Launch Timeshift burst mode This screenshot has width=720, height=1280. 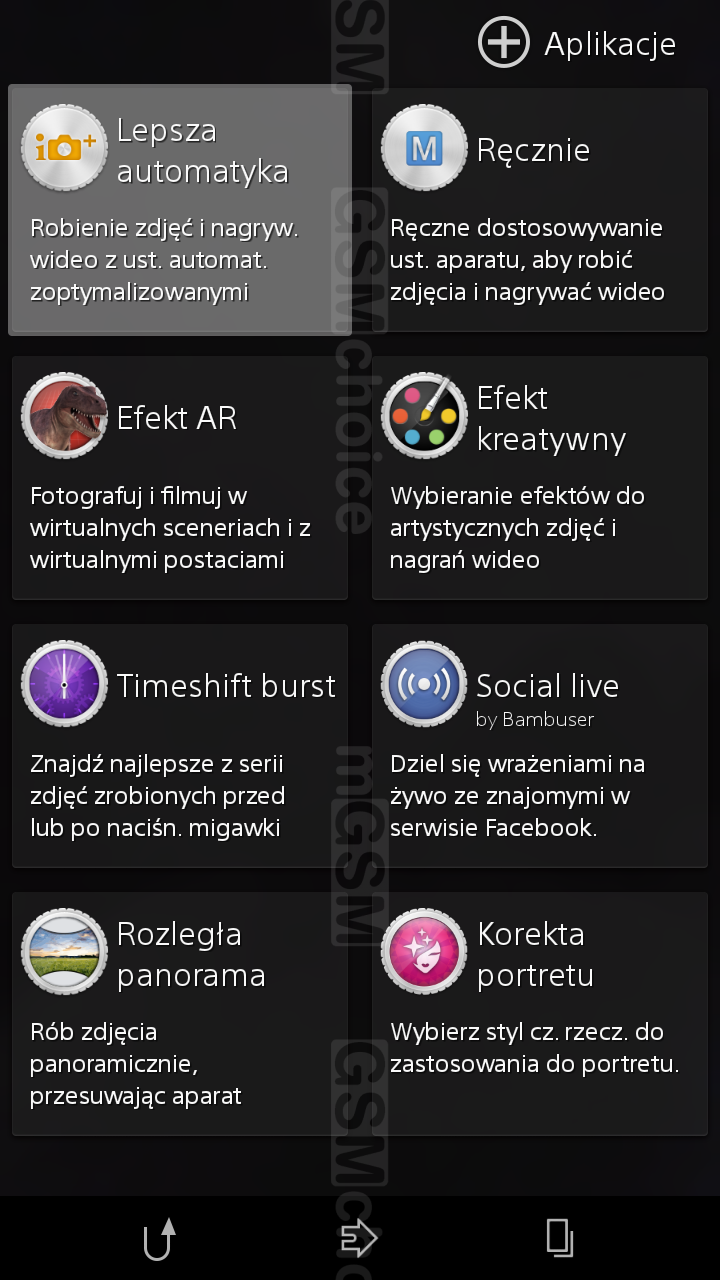pyautogui.click(x=180, y=746)
